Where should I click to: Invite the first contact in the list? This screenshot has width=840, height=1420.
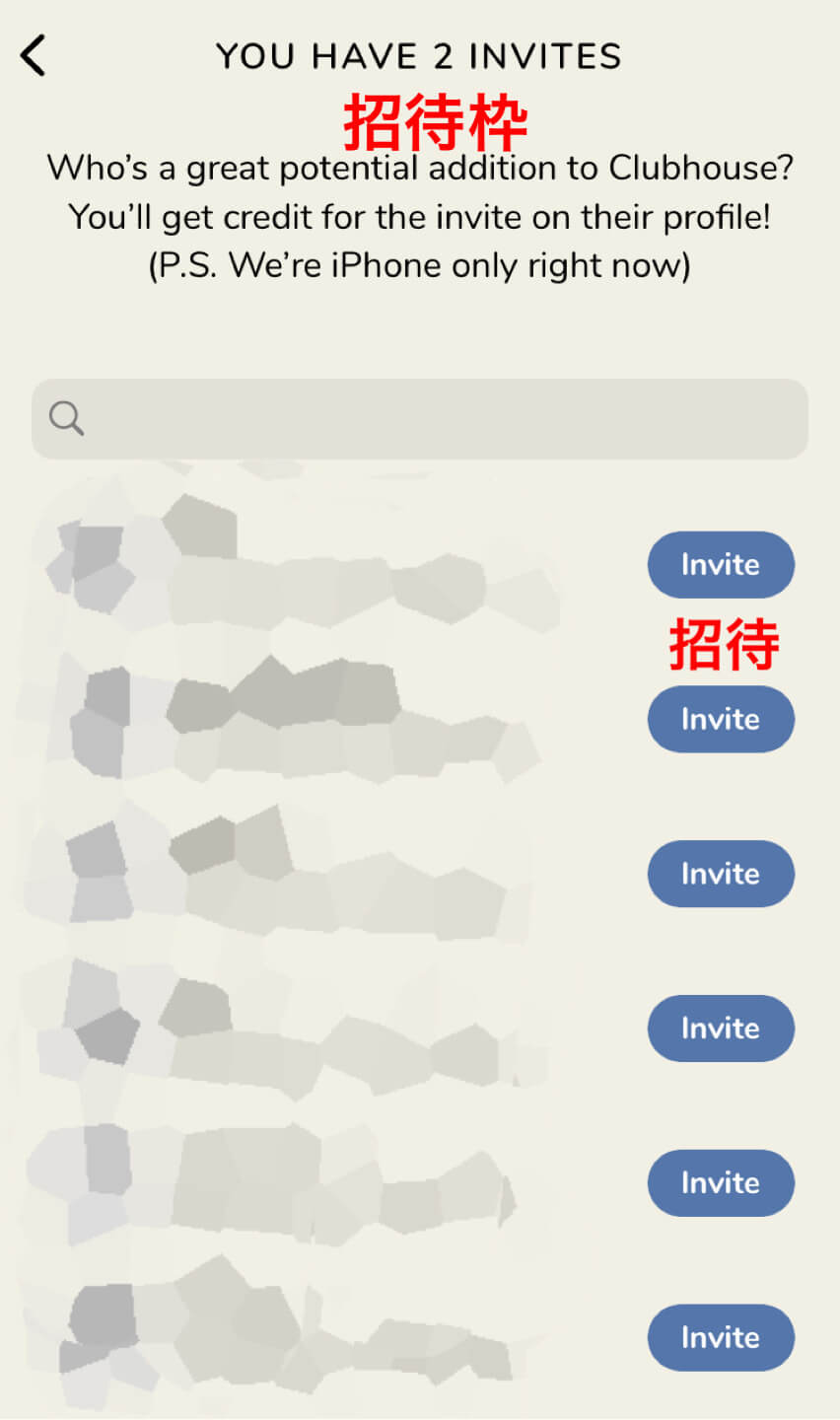tap(721, 565)
